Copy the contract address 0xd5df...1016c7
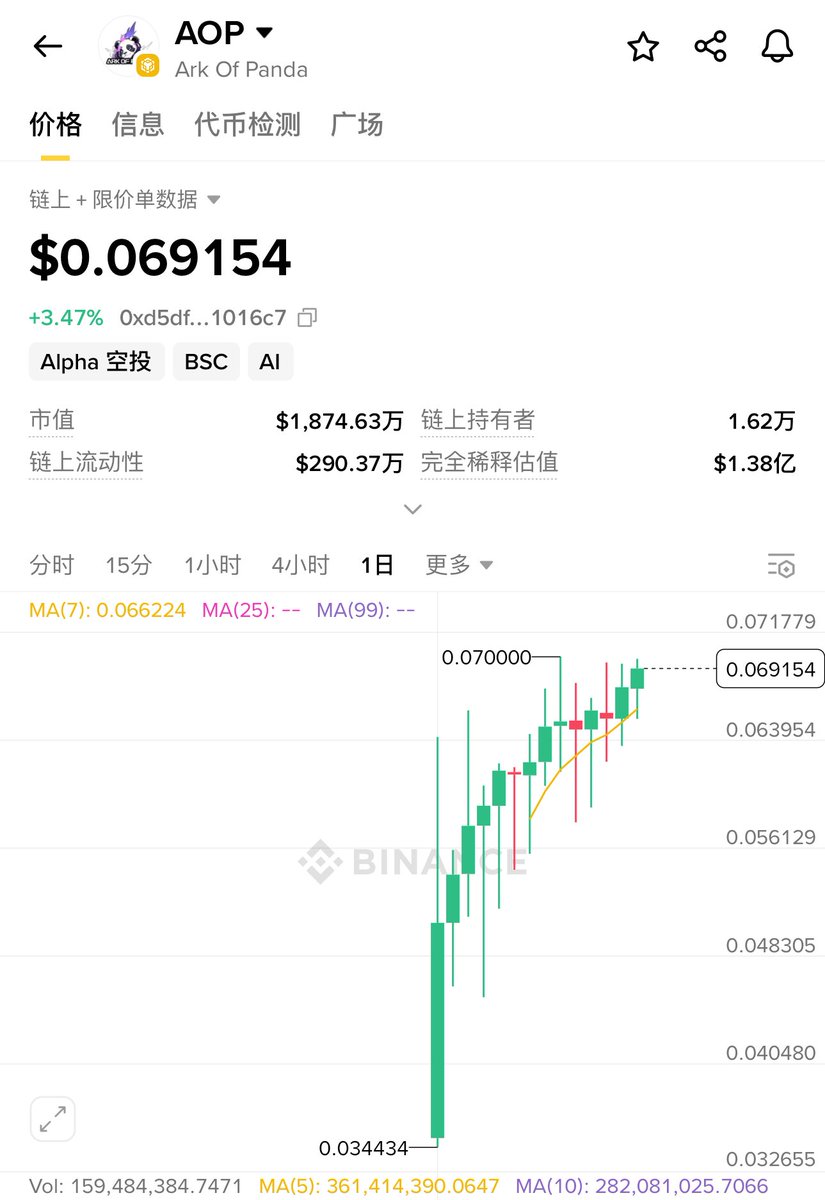Image resolution: width=825 pixels, height=1200 pixels. click(308, 318)
